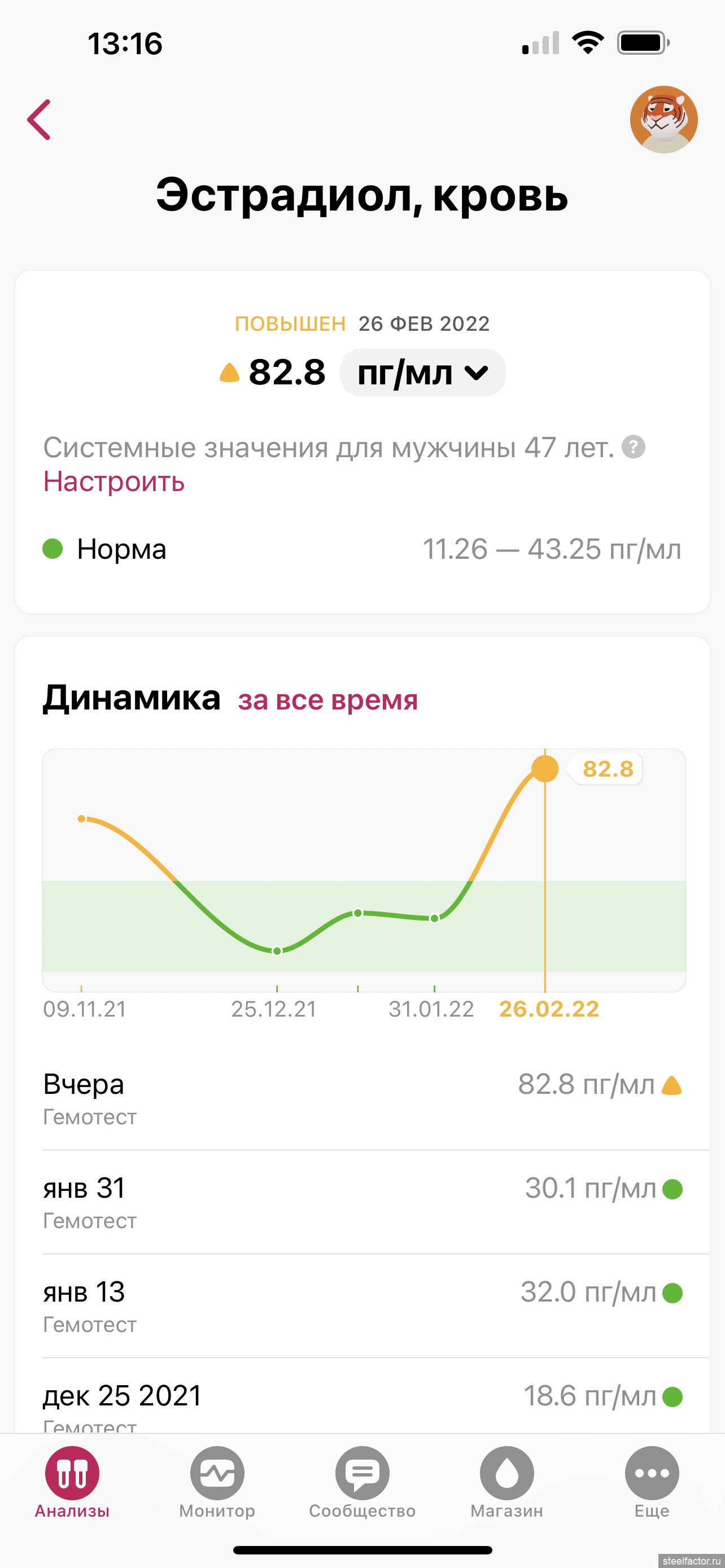Open the help question mark icon
The height and width of the screenshot is (1568, 725).
(x=633, y=448)
